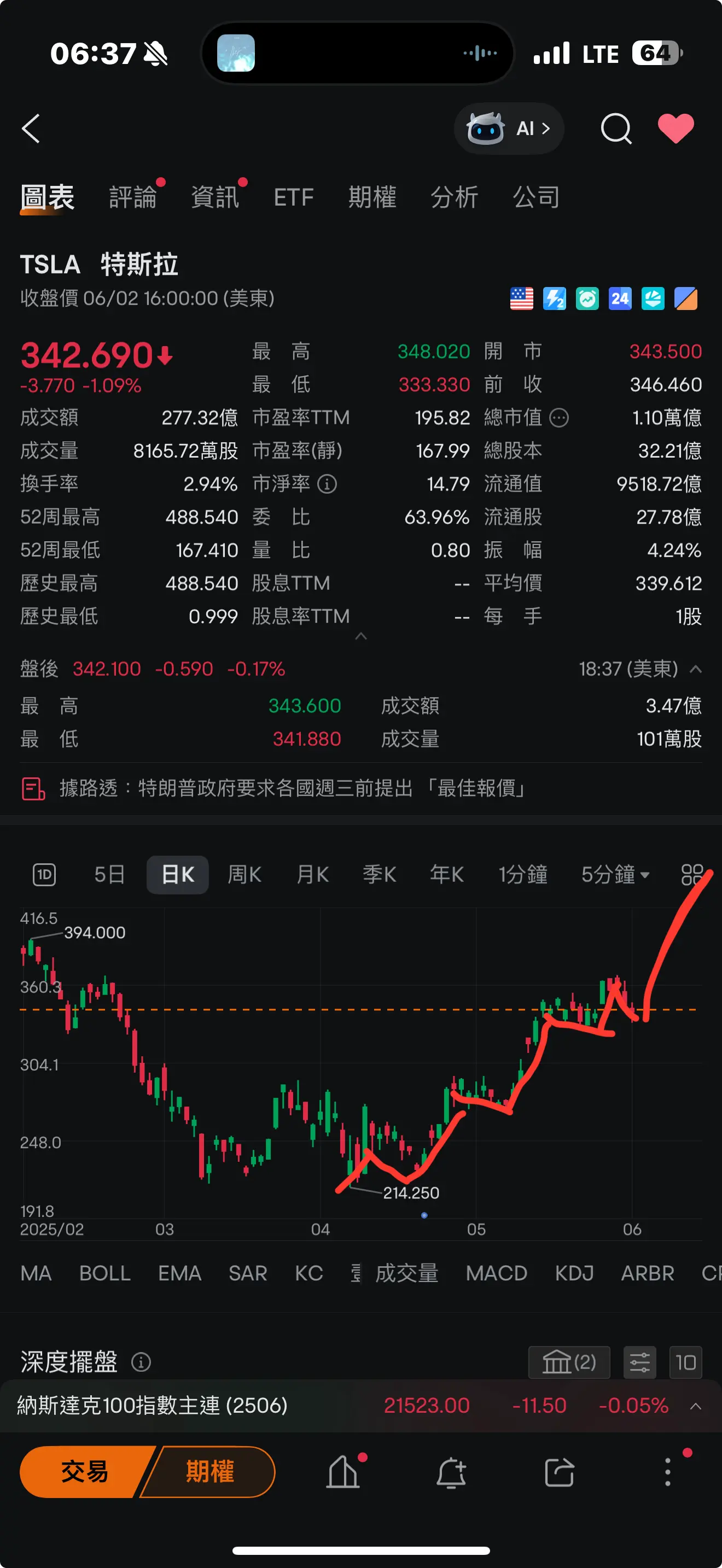This screenshot has height=1568, width=722.
Task: Select the 月K chart period
Action: click(312, 875)
